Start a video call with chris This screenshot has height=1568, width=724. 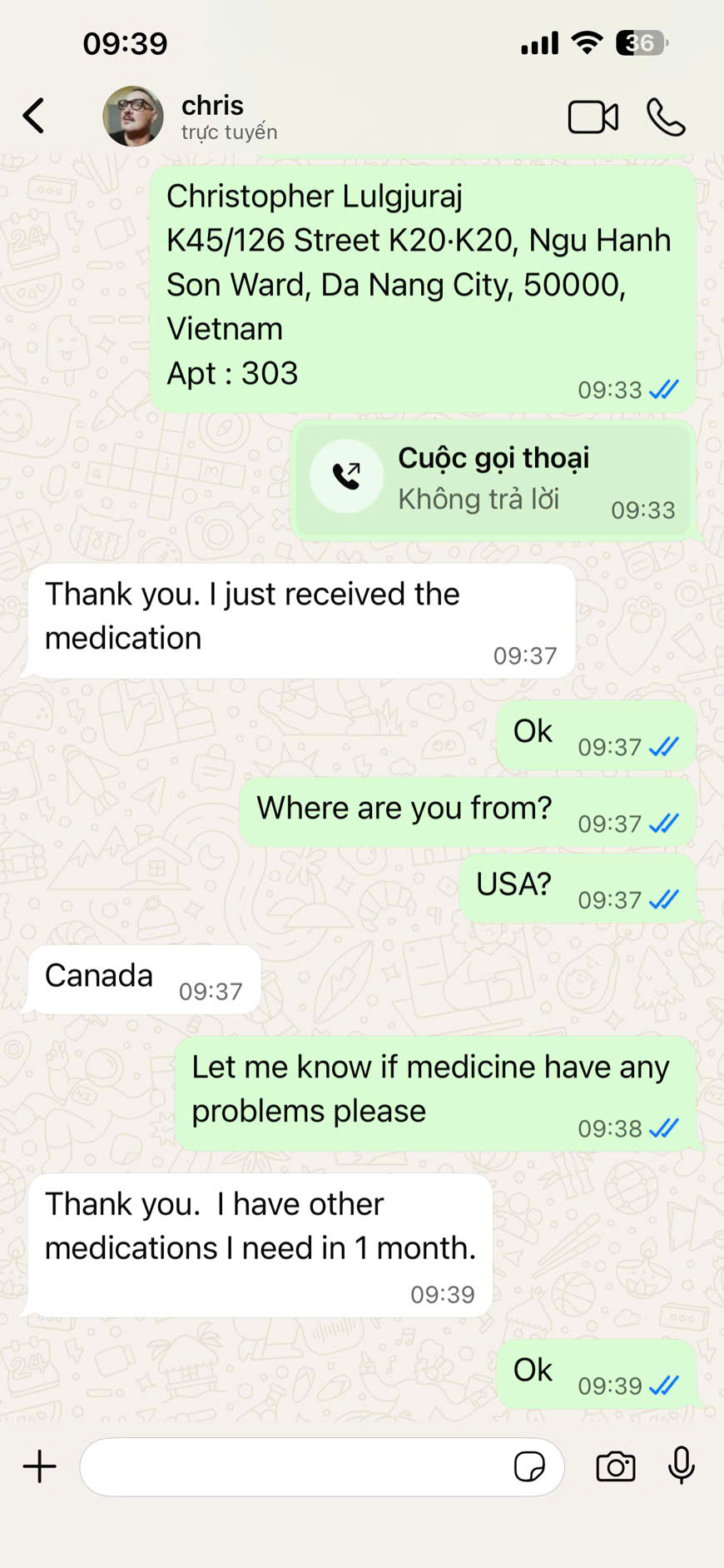click(x=593, y=117)
